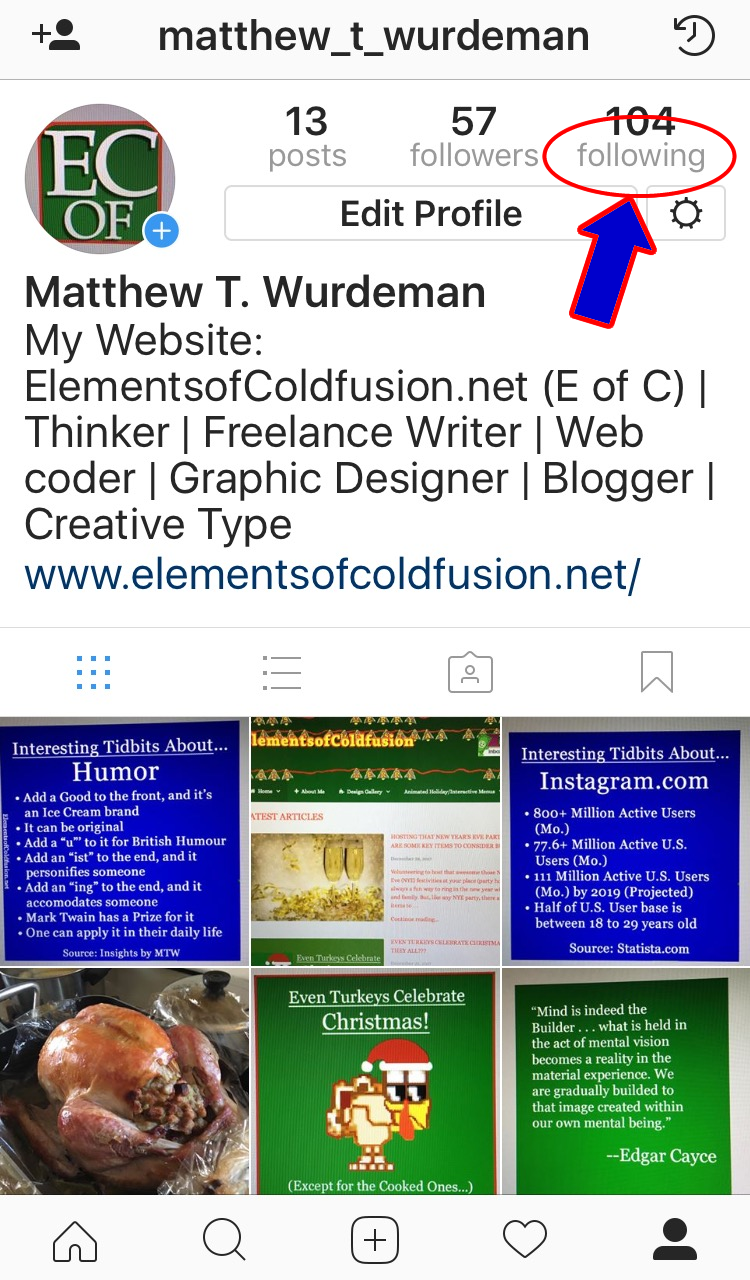This screenshot has width=750, height=1280.
Task: Open the Edgar Cayce quote post
Action: pos(626,1082)
